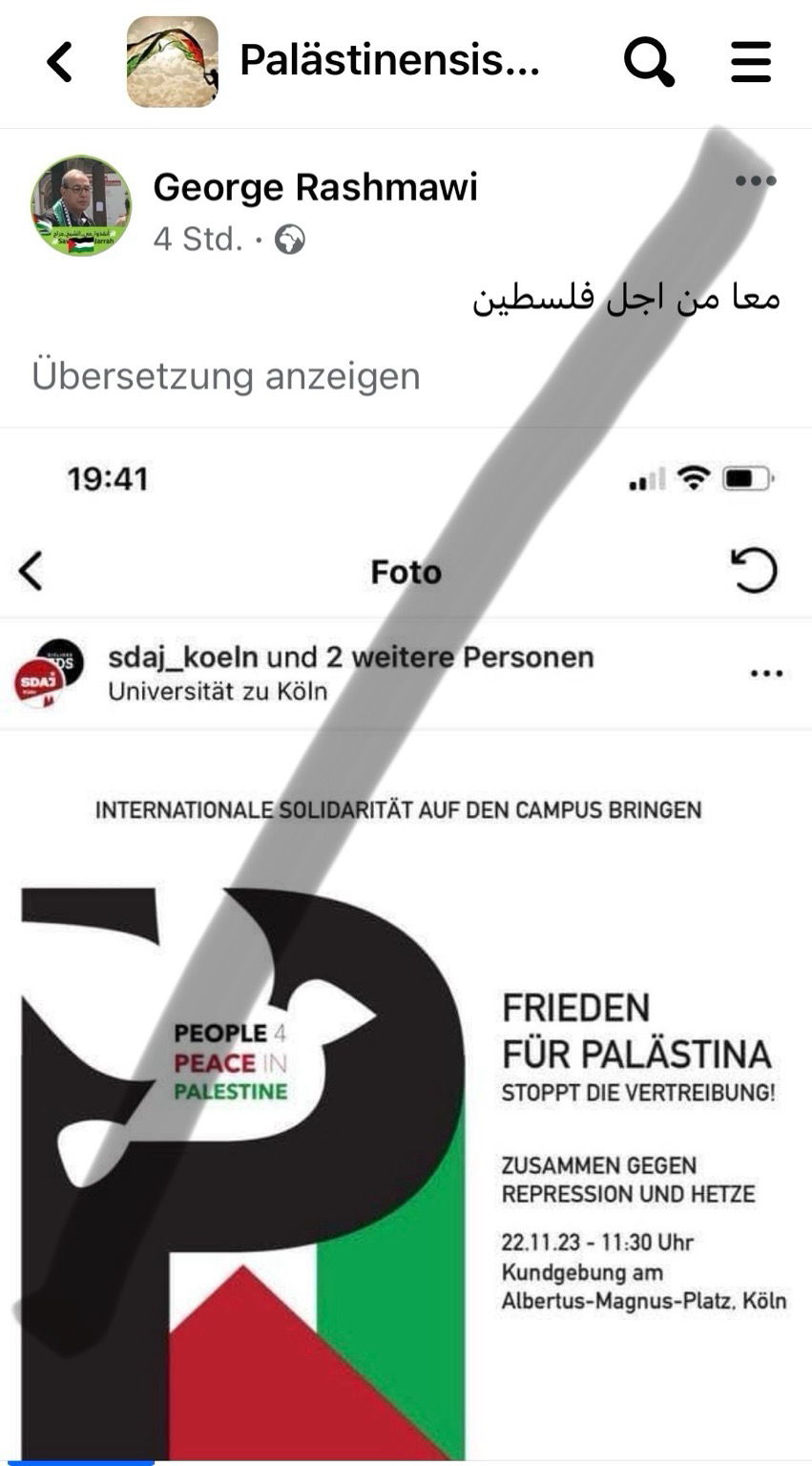
Task: Open the Palästinensis... group title
Action: pos(389,60)
